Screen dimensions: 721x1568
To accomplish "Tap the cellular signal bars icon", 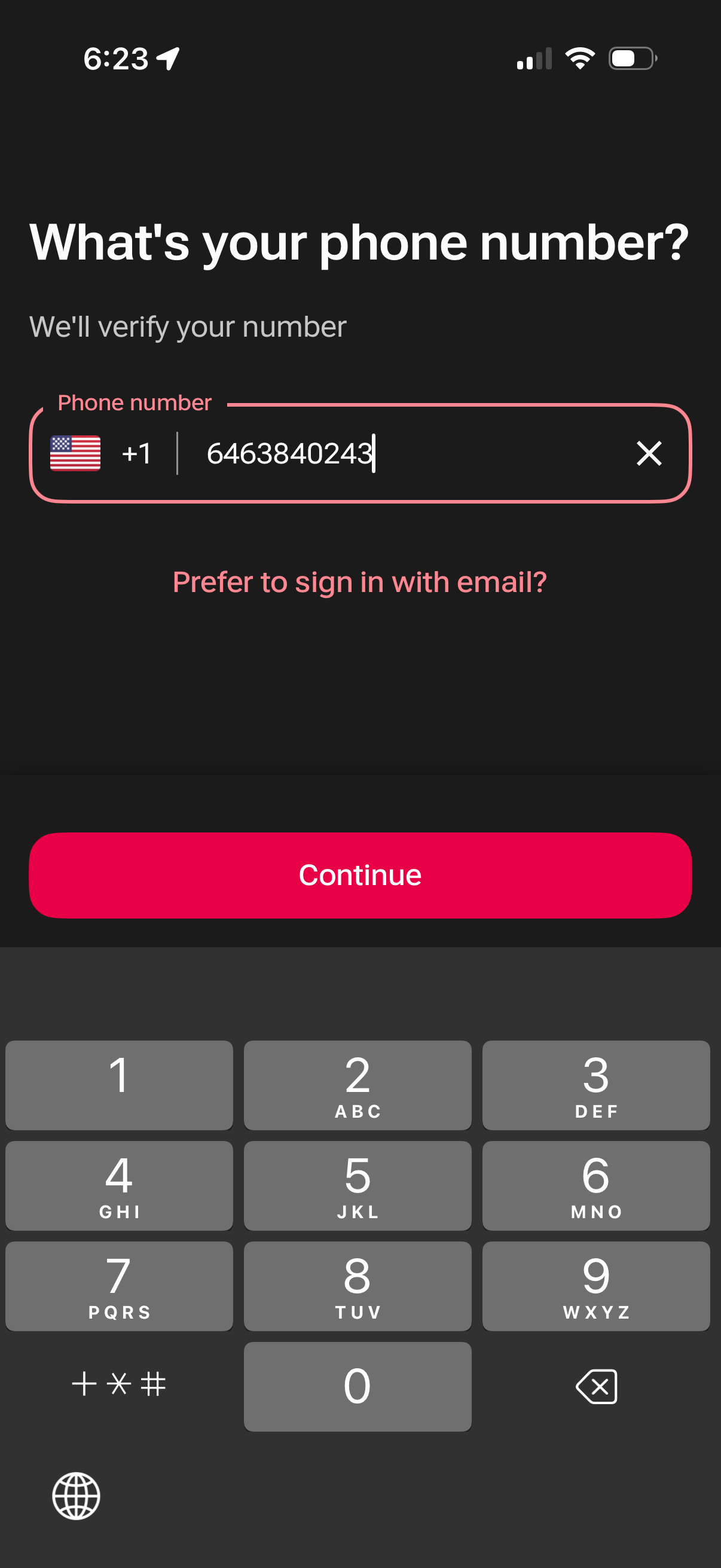I will pyautogui.click(x=534, y=59).
